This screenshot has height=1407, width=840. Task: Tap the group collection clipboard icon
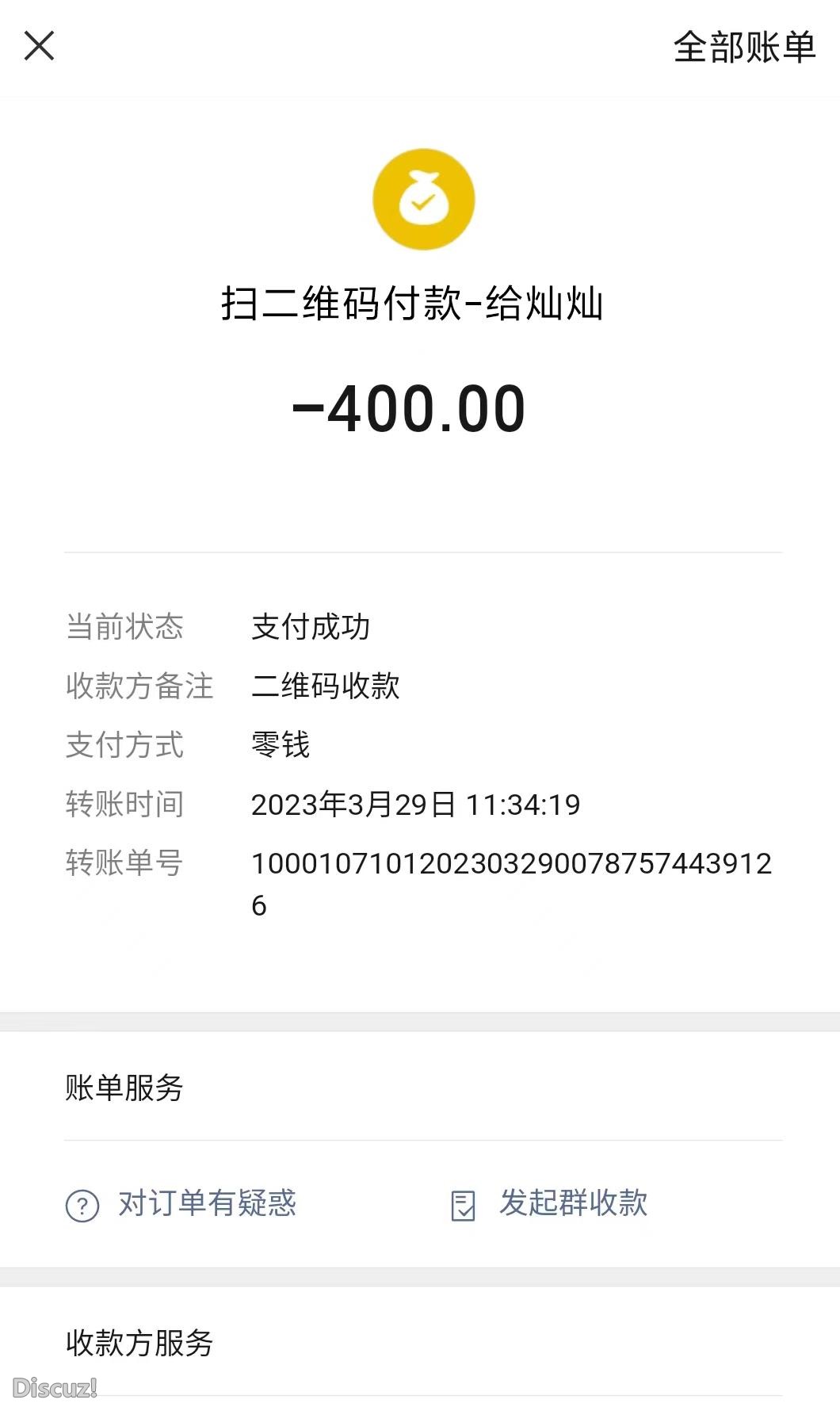coord(464,1204)
